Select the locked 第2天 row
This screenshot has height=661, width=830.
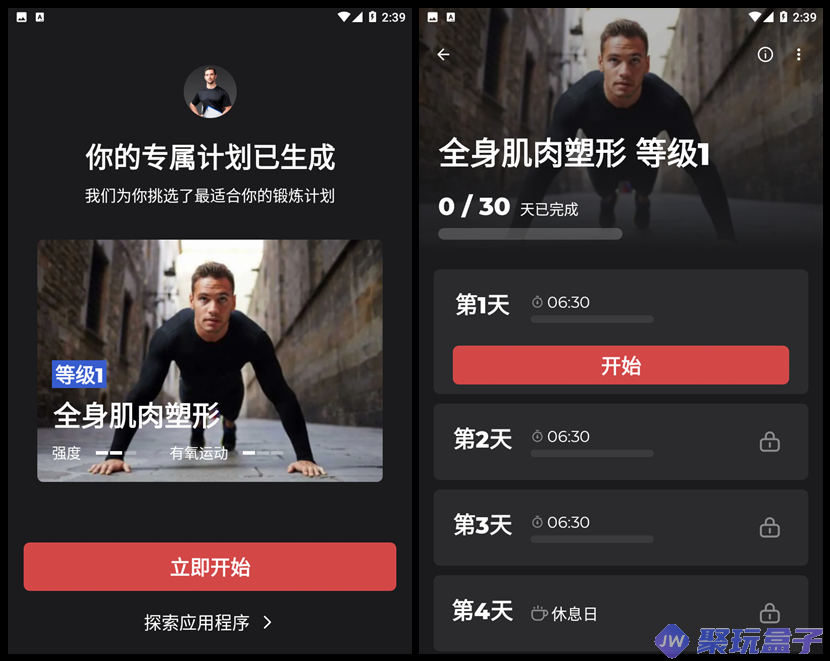click(620, 440)
